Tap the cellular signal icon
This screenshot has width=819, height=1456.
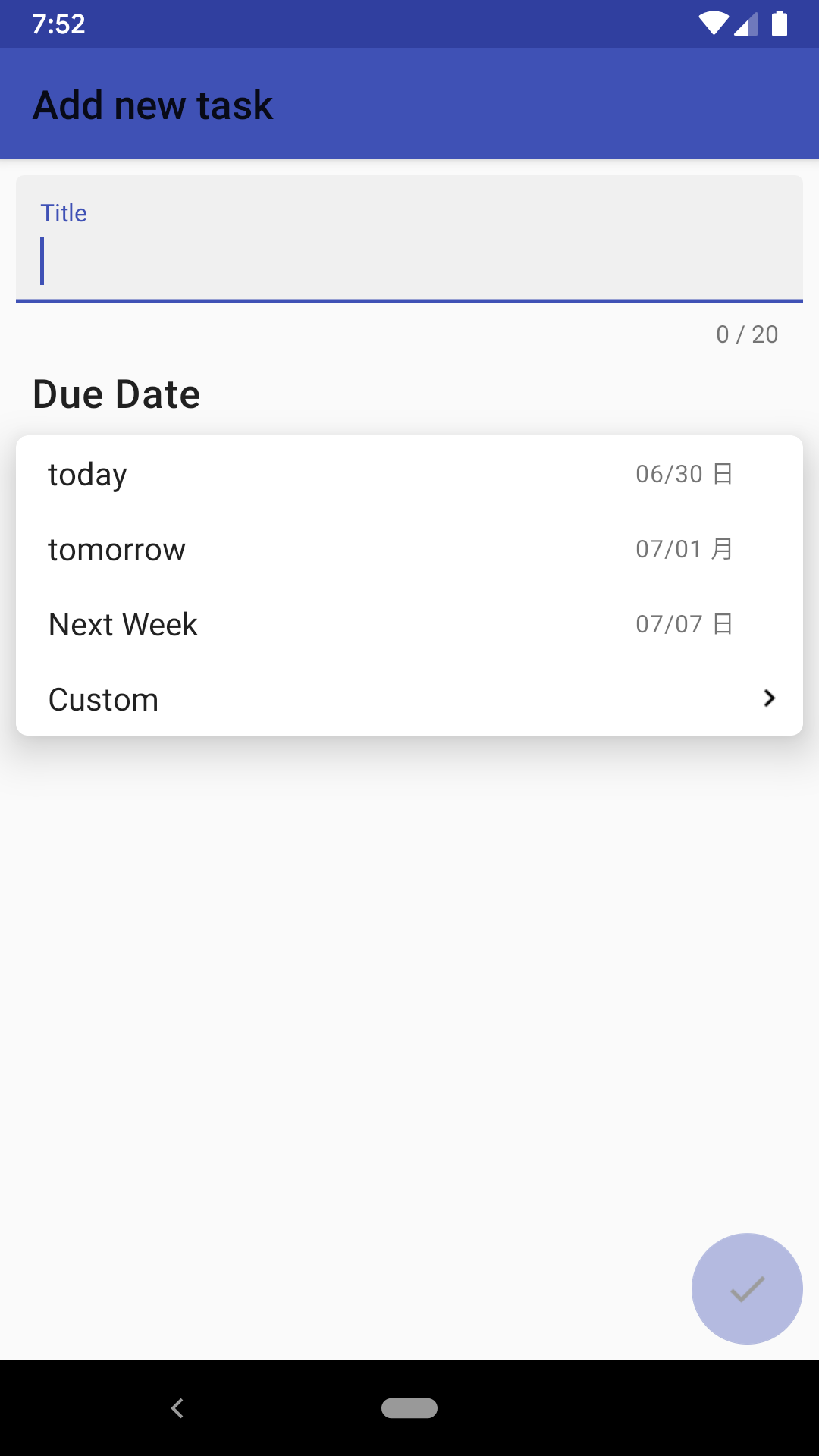point(745,24)
